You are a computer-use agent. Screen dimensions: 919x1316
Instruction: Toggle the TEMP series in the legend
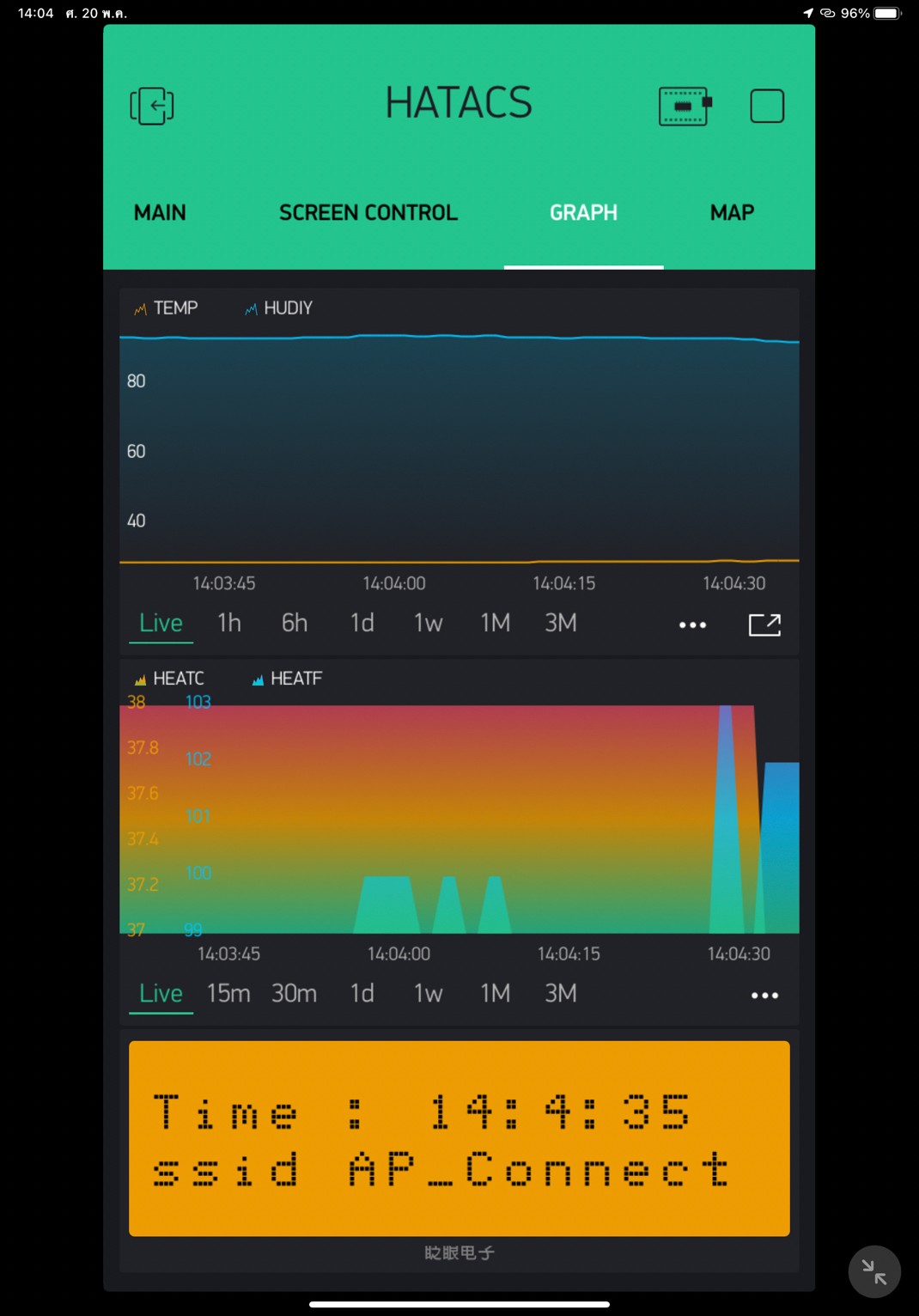(167, 308)
